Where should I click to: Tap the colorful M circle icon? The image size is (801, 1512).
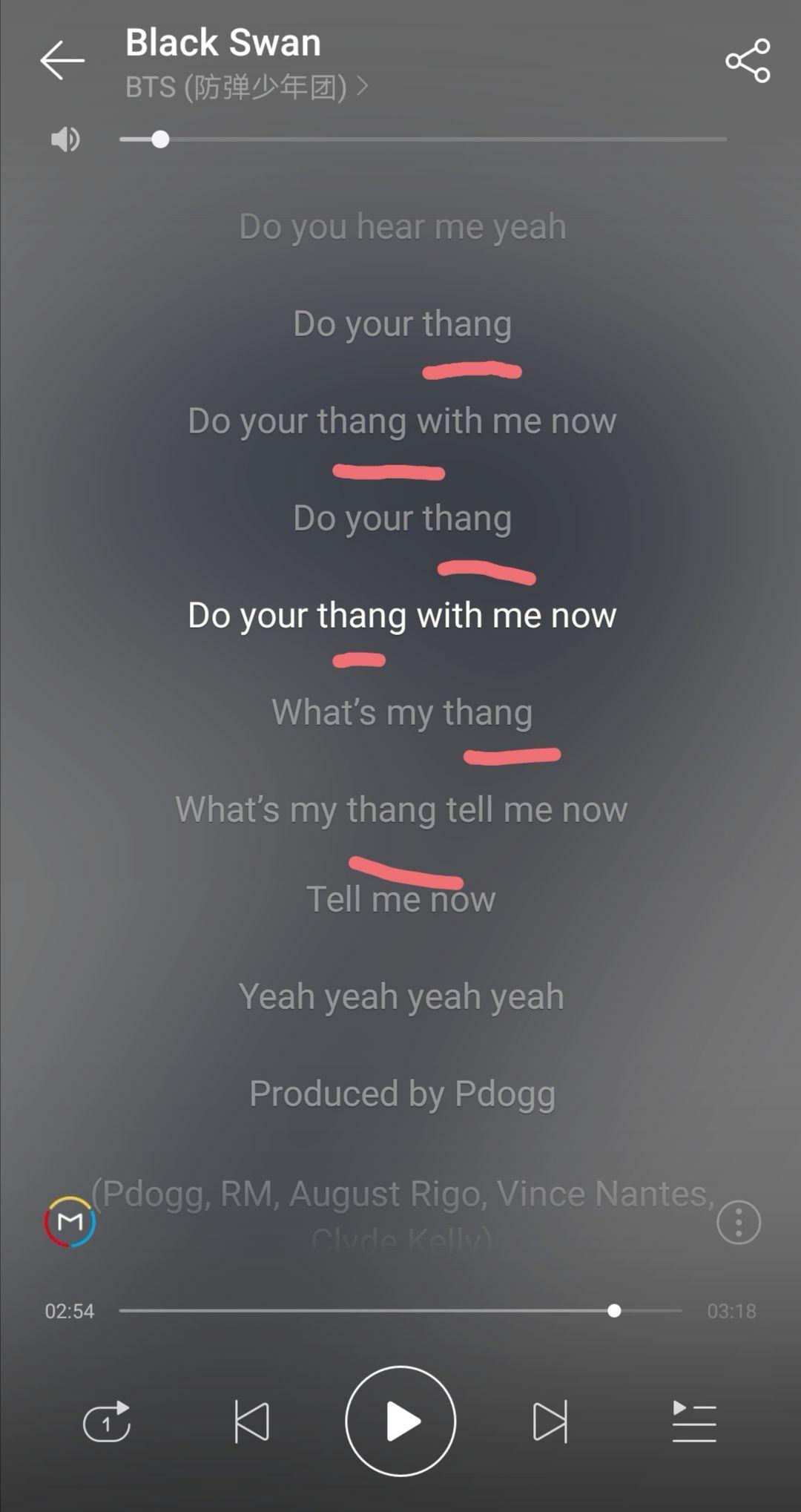(70, 1222)
